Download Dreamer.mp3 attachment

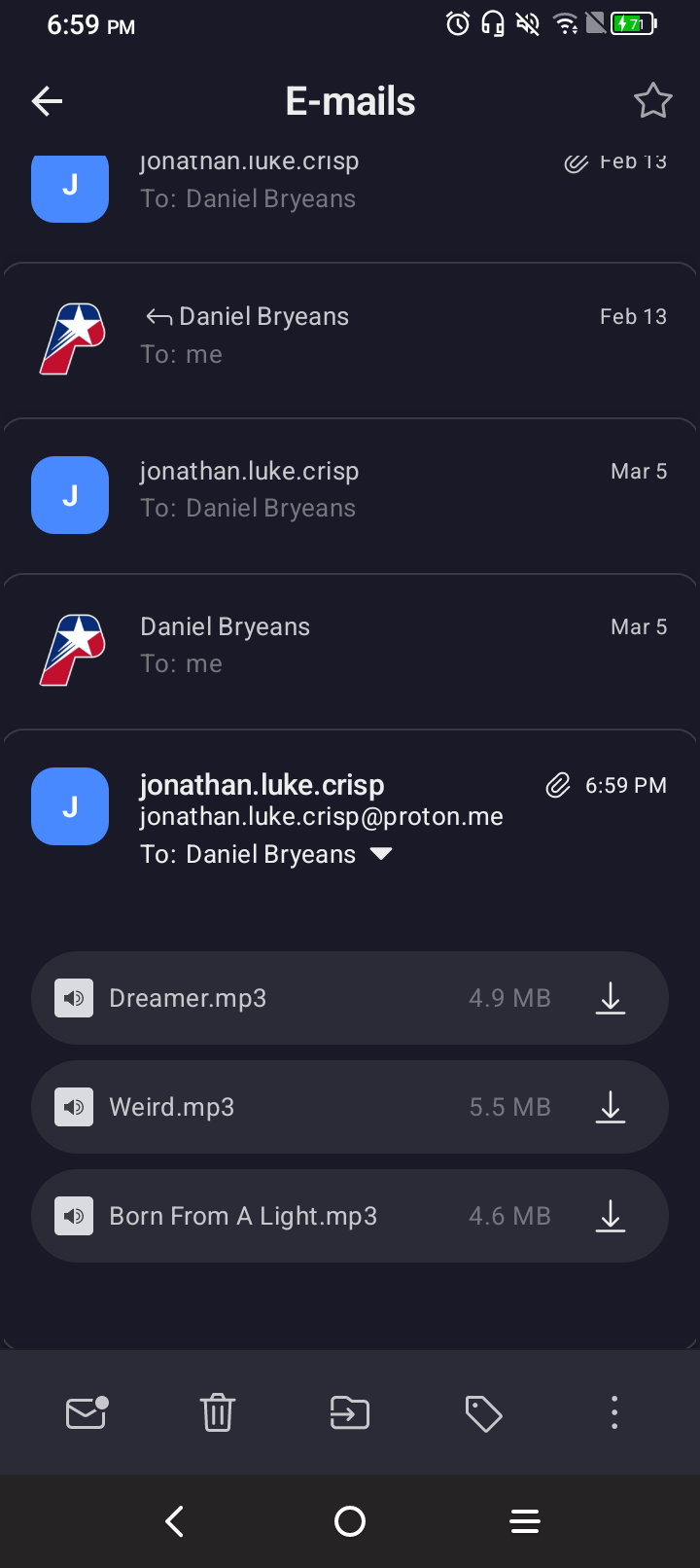(x=610, y=998)
